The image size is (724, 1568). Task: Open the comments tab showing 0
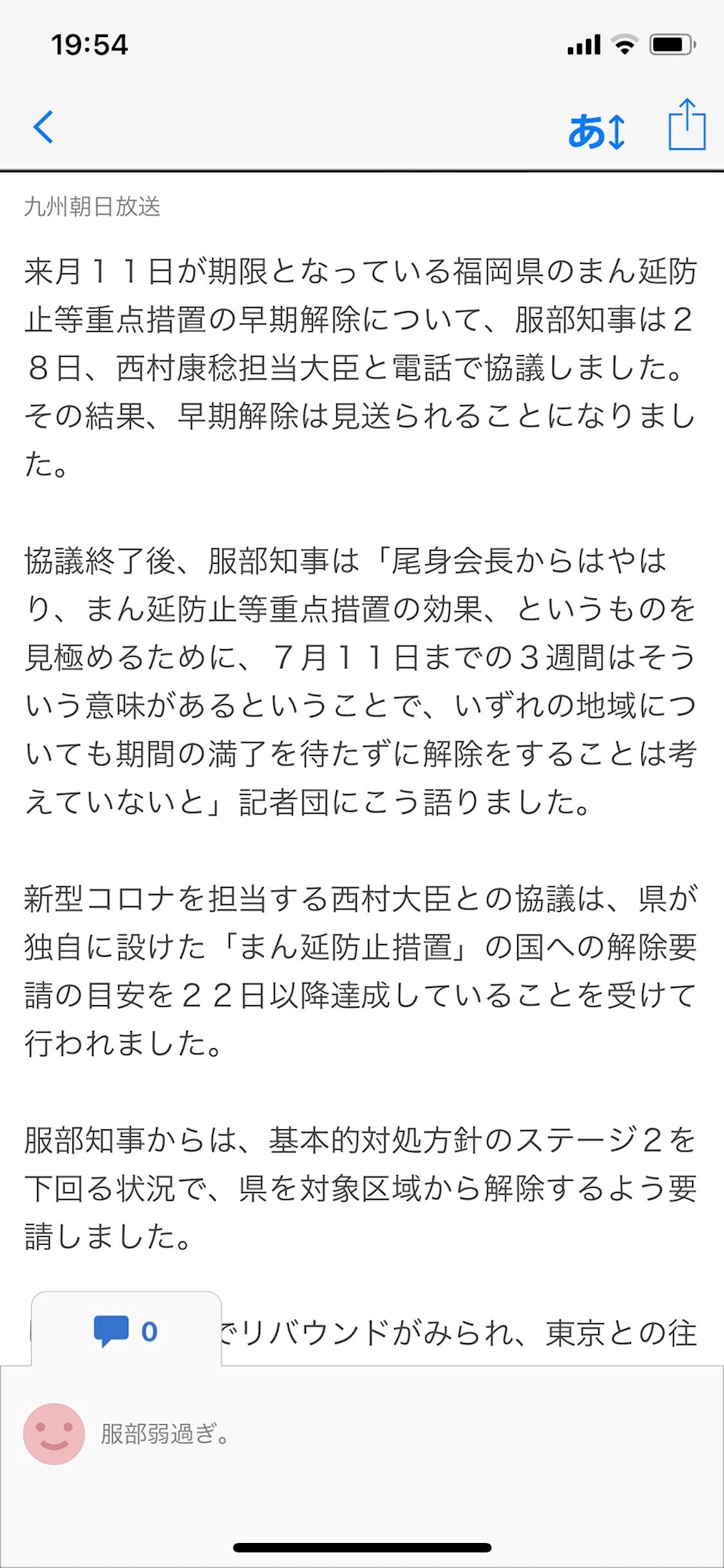(x=127, y=1331)
